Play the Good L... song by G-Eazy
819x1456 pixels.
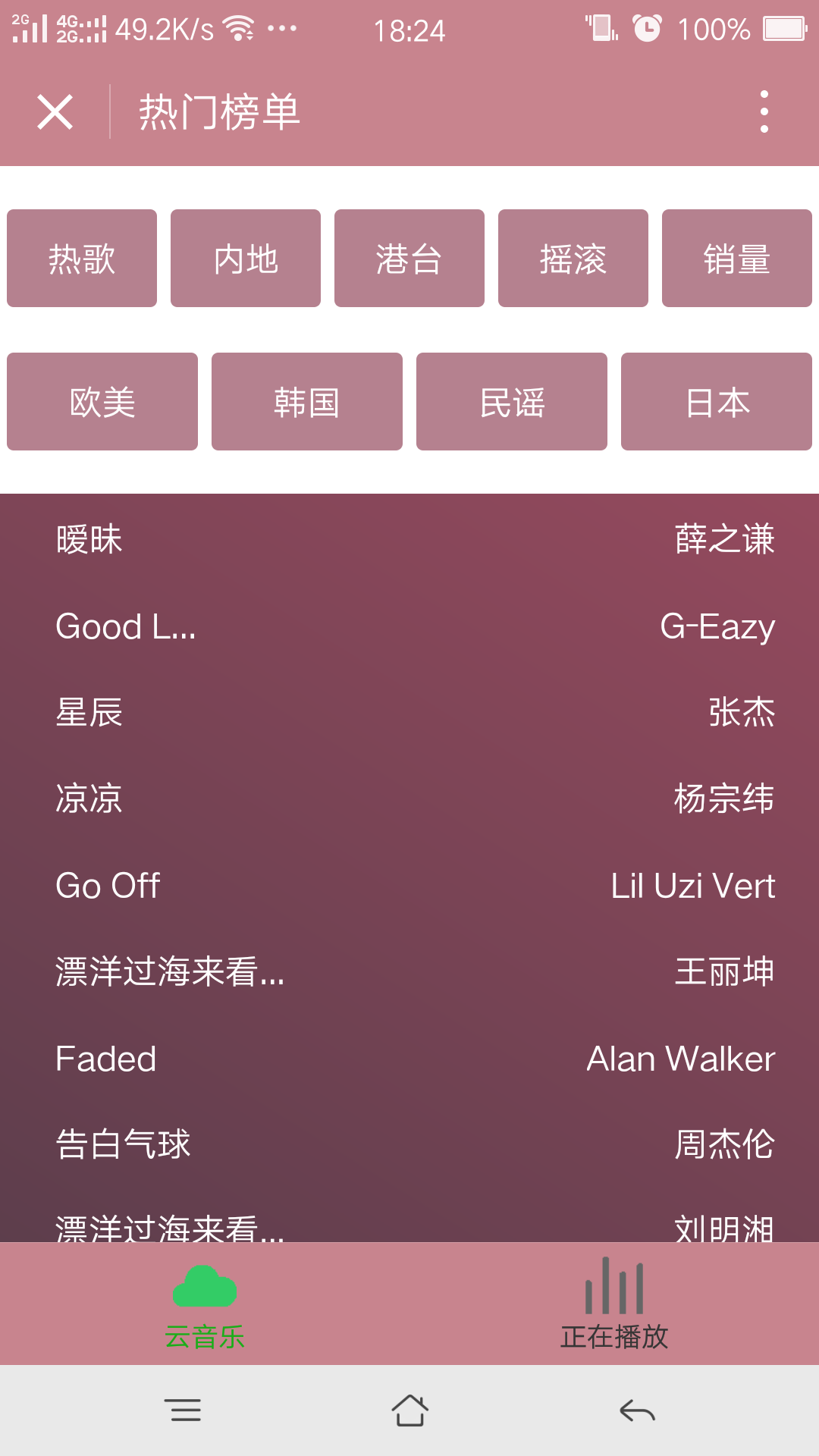click(409, 626)
